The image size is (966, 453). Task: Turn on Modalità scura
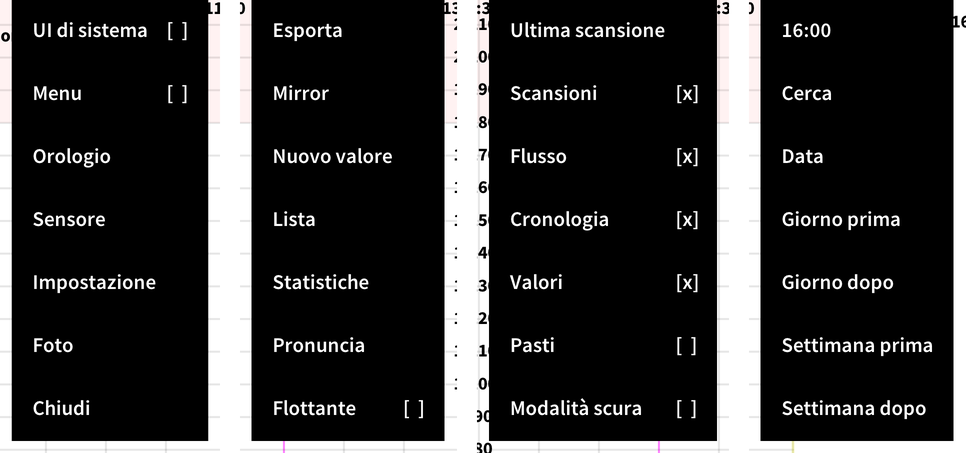(x=603, y=407)
